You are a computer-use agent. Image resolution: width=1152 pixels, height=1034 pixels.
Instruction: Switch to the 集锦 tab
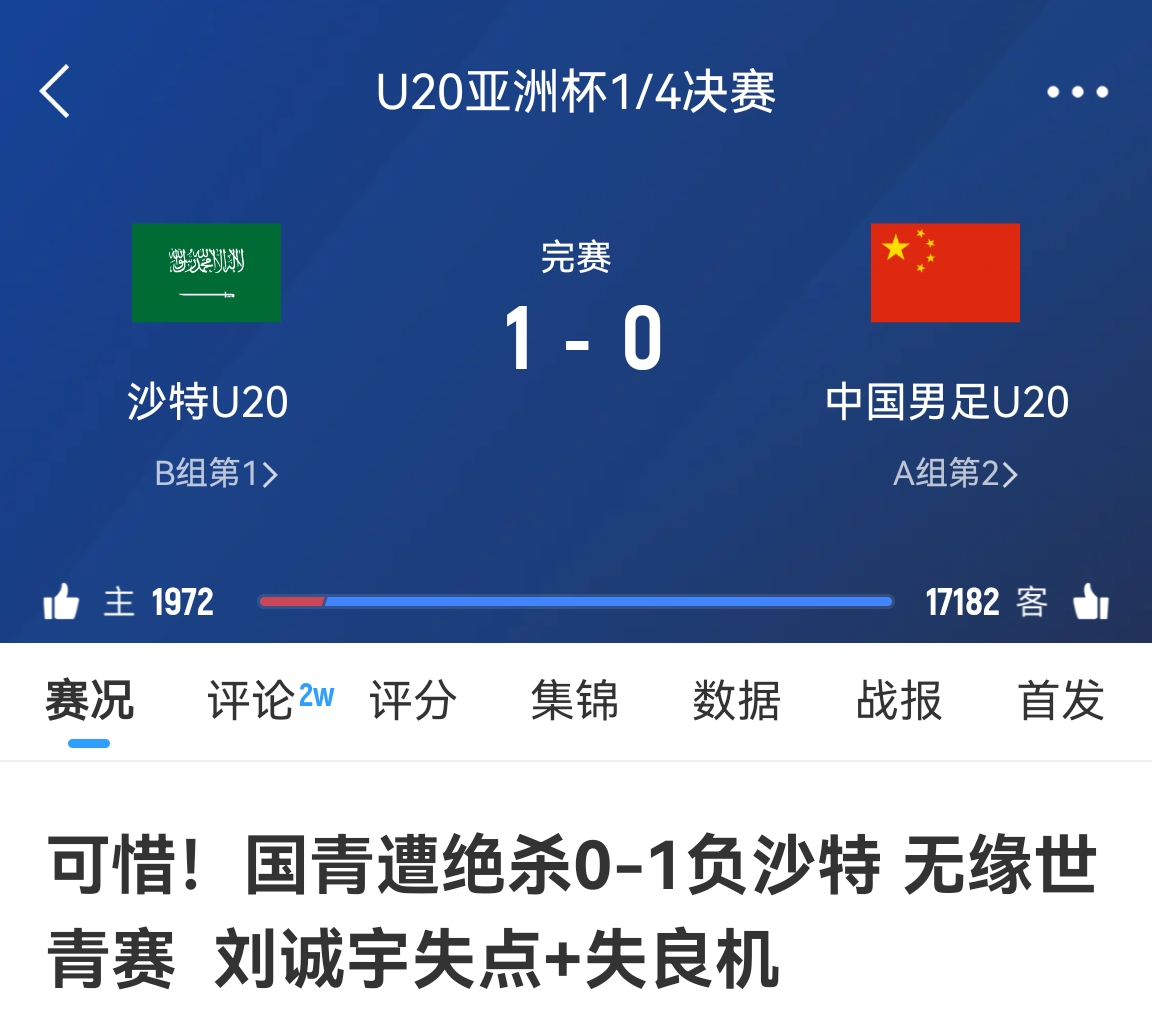pyautogui.click(x=575, y=700)
